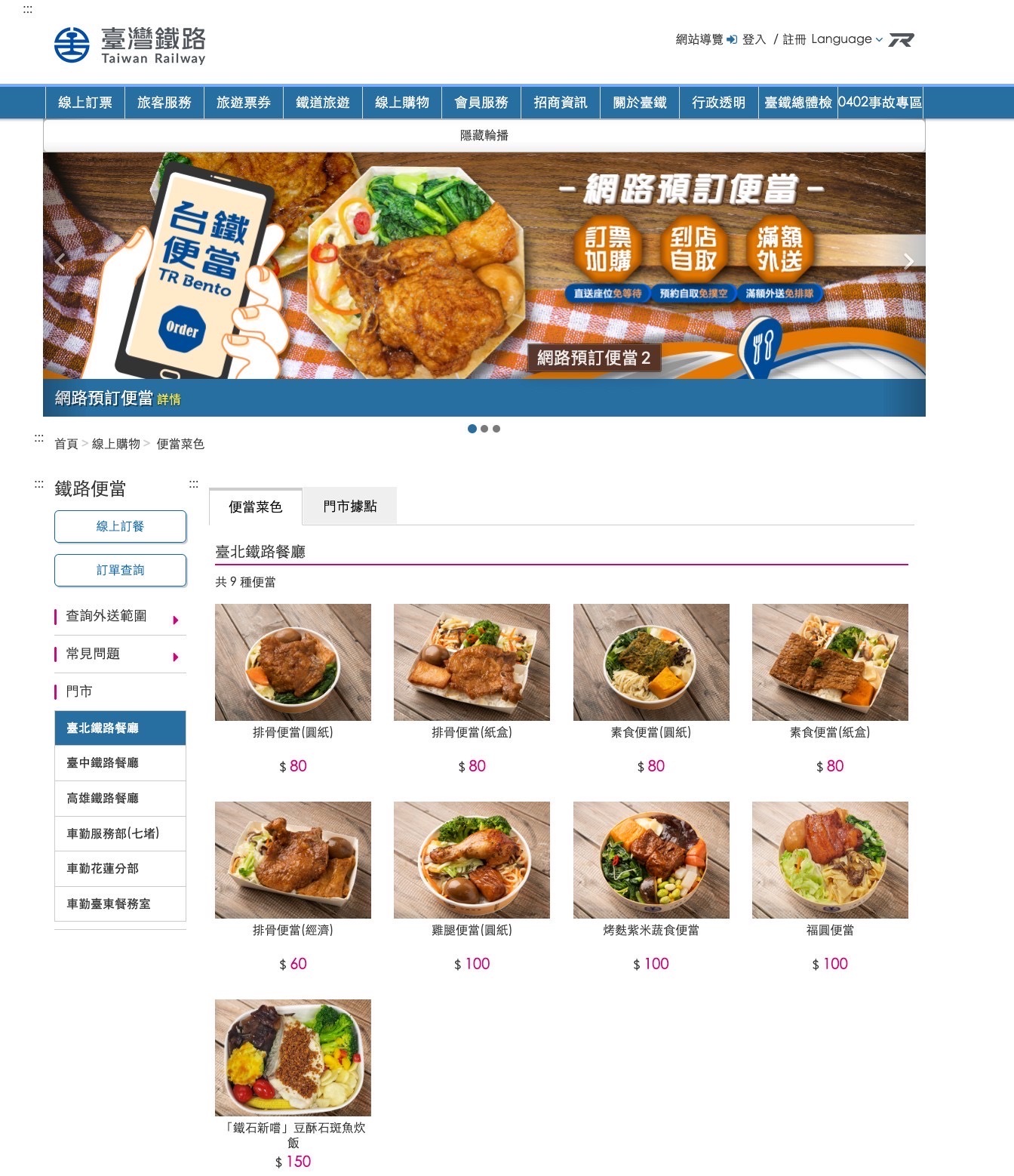Open the Language dropdown
Viewport: 1014px width, 1176px height.
pos(846,39)
